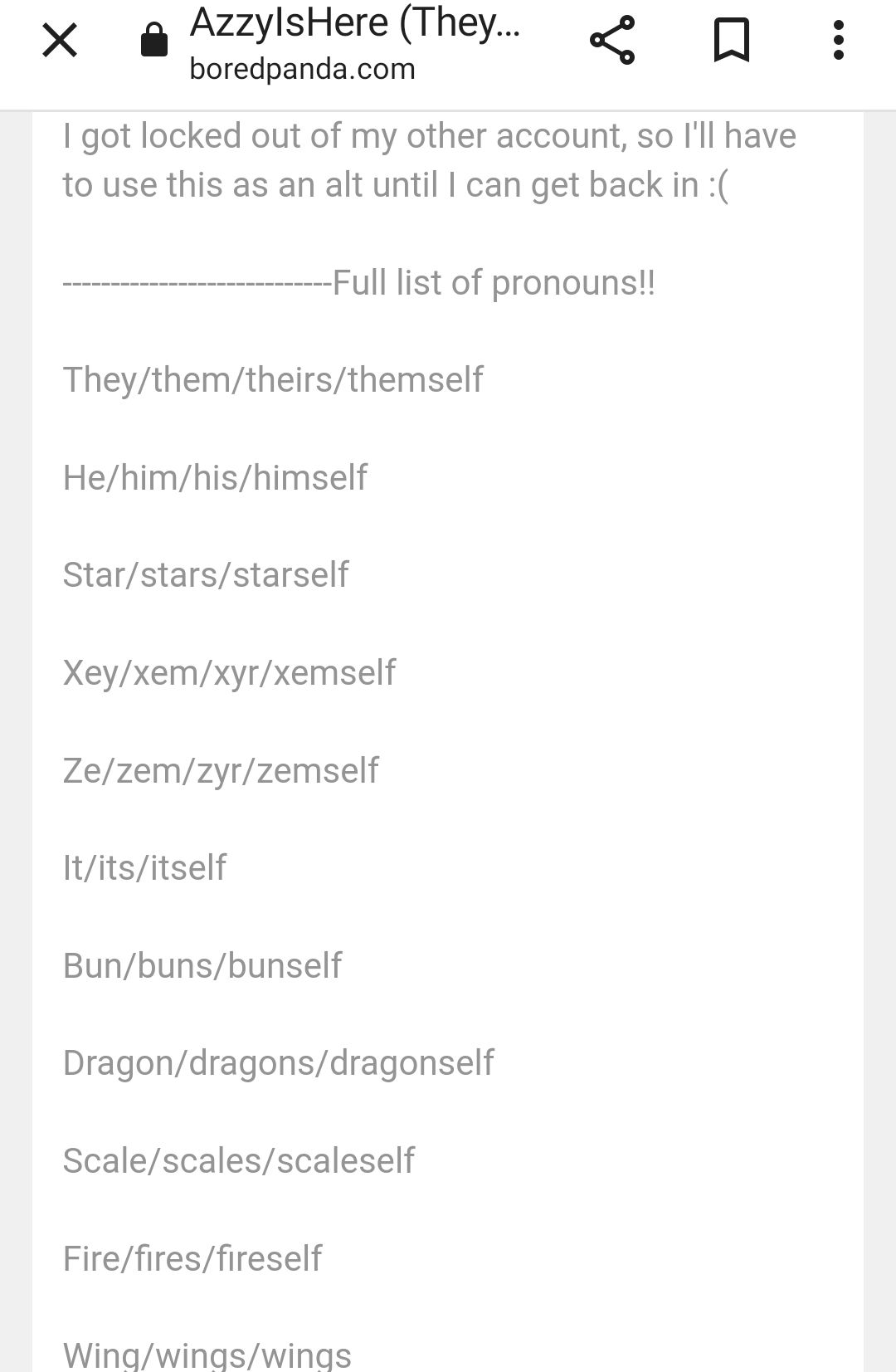Share this boredpanda page
The image size is (896, 1372).
pyautogui.click(x=612, y=40)
